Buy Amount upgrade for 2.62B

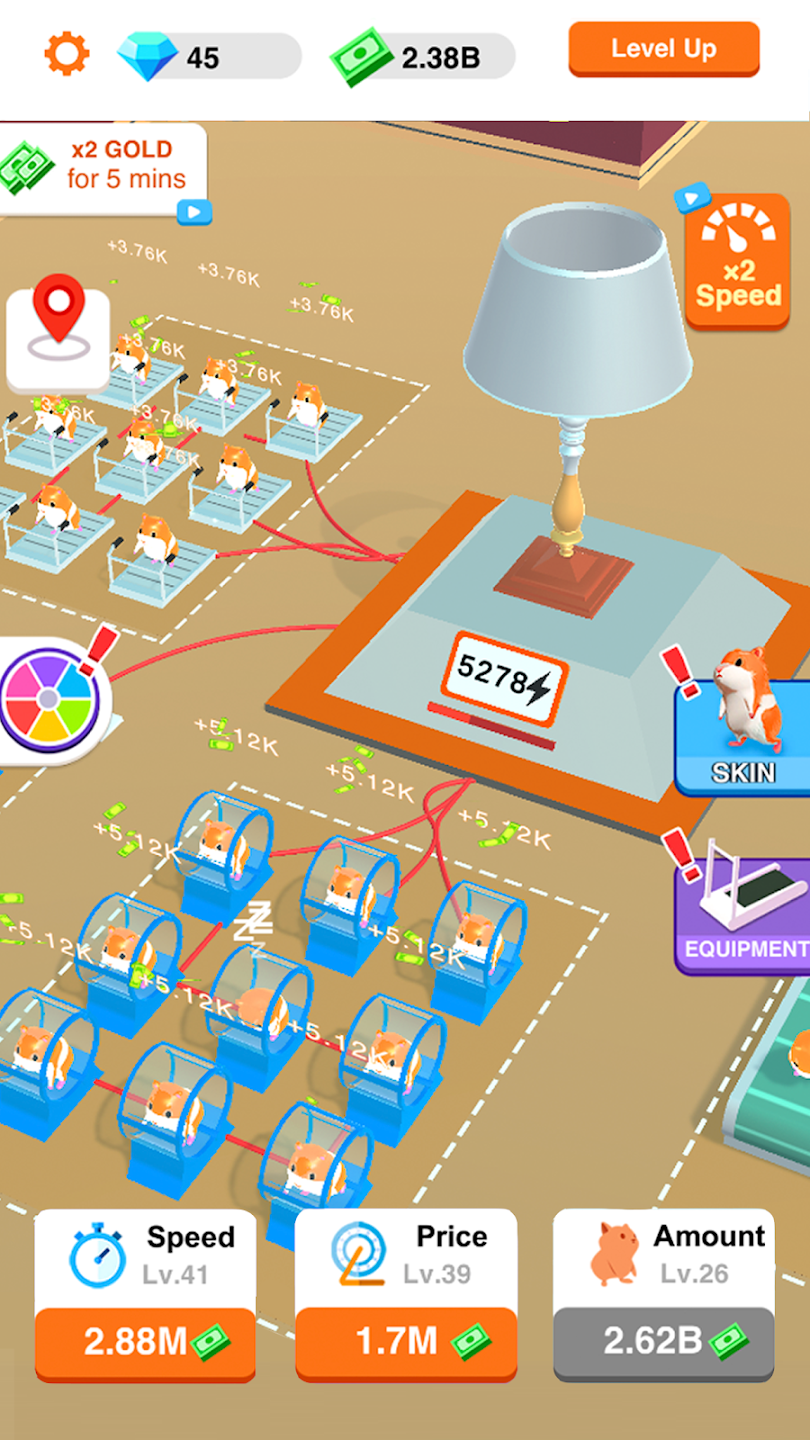(664, 1342)
